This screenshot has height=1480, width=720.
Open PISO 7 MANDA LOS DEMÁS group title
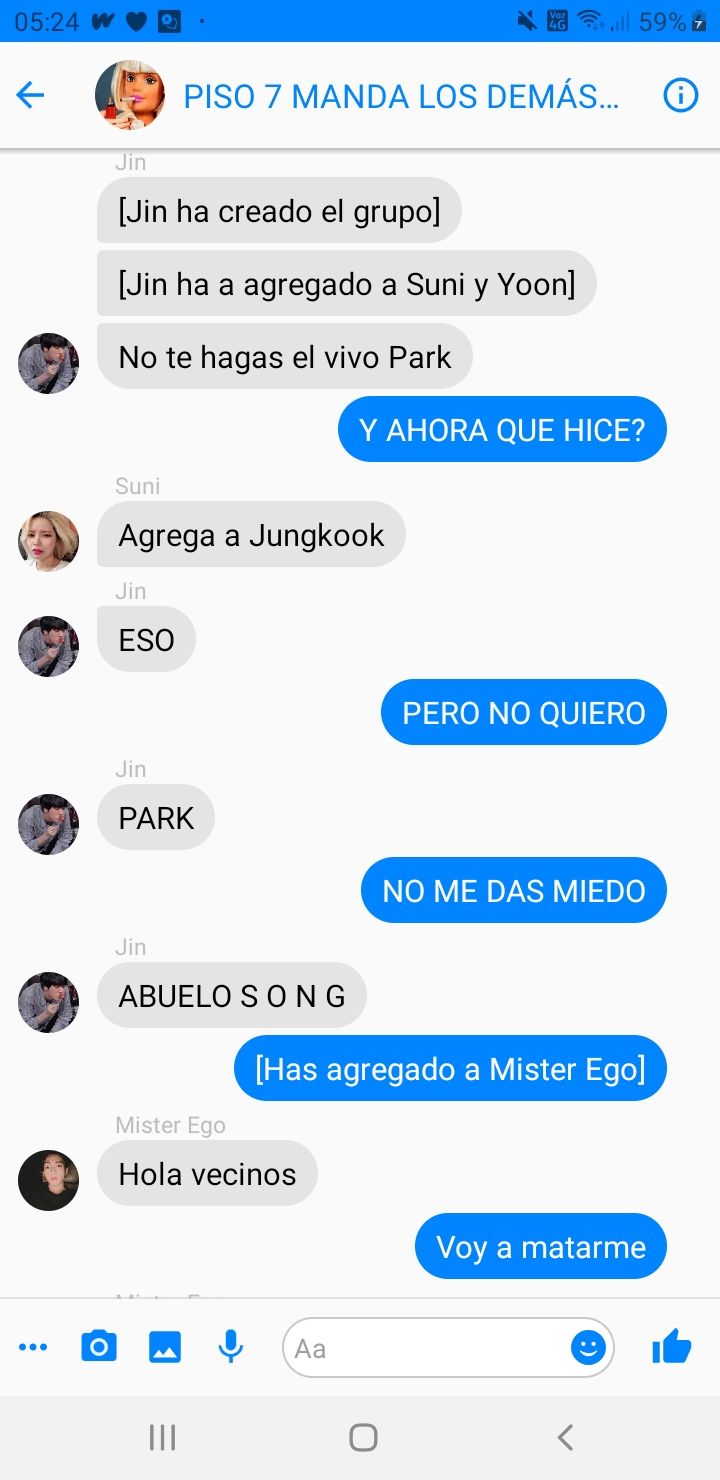pos(401,97)
